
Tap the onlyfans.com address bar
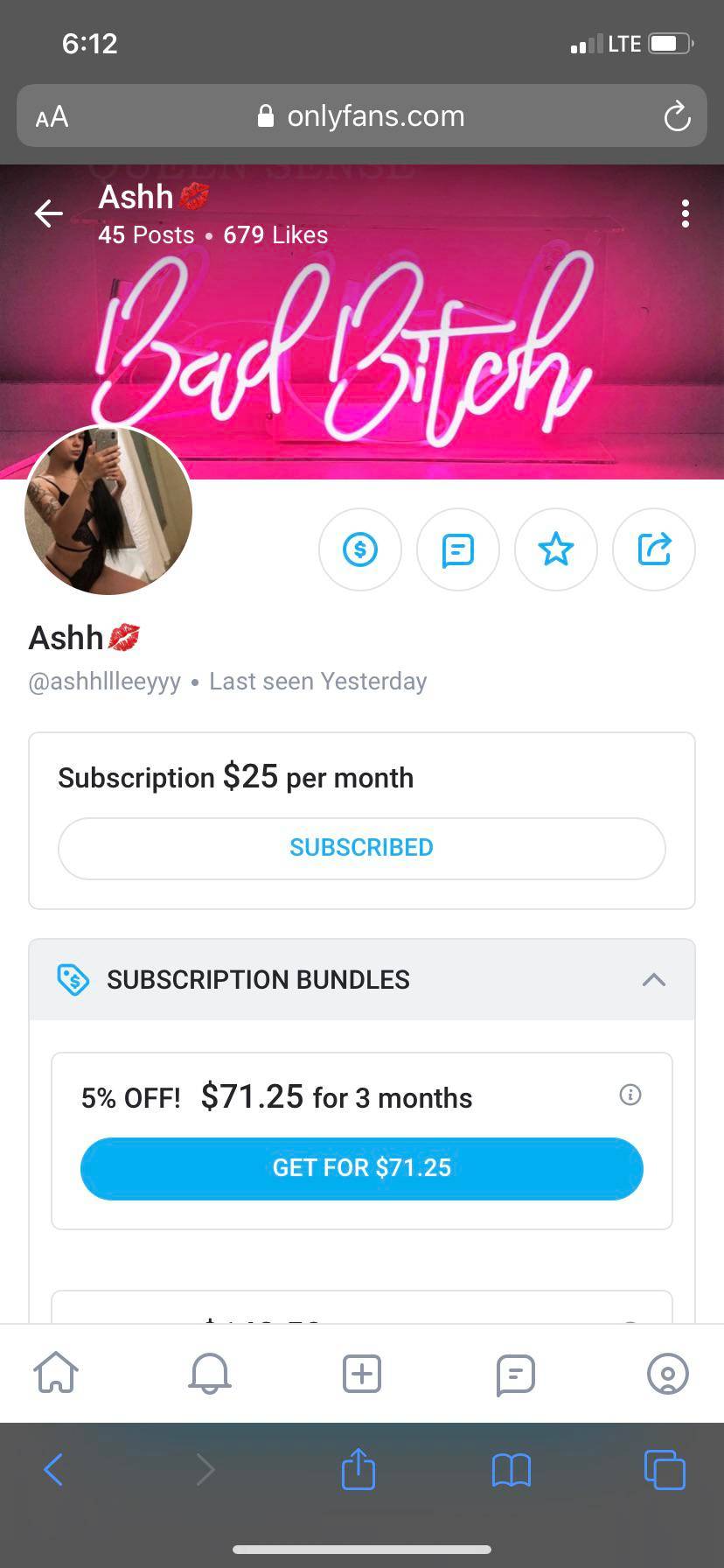point(362,116)
